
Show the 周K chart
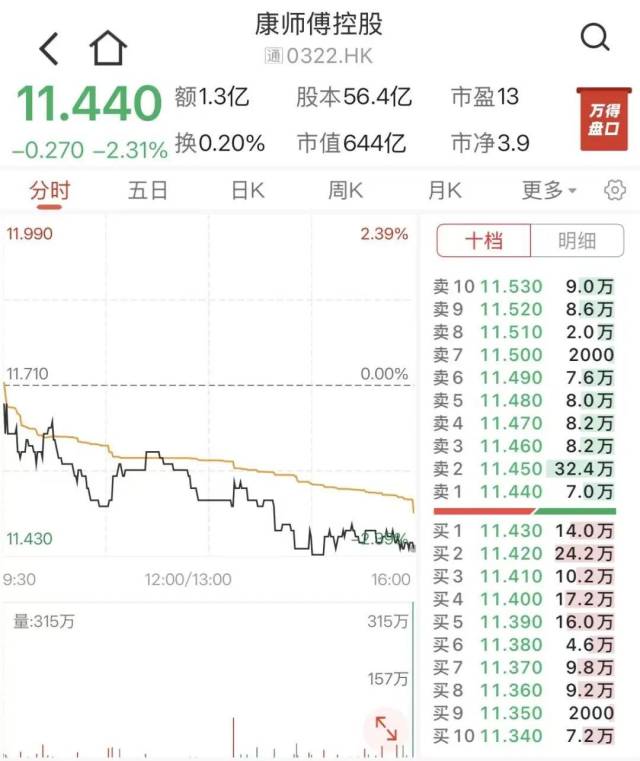coord(345,190)
